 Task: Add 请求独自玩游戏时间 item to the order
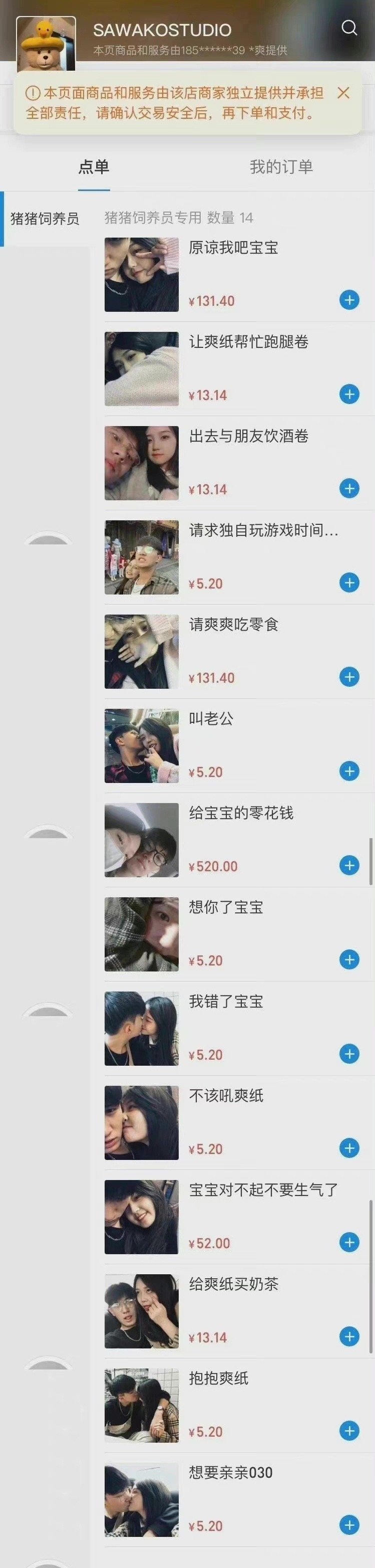349,582
